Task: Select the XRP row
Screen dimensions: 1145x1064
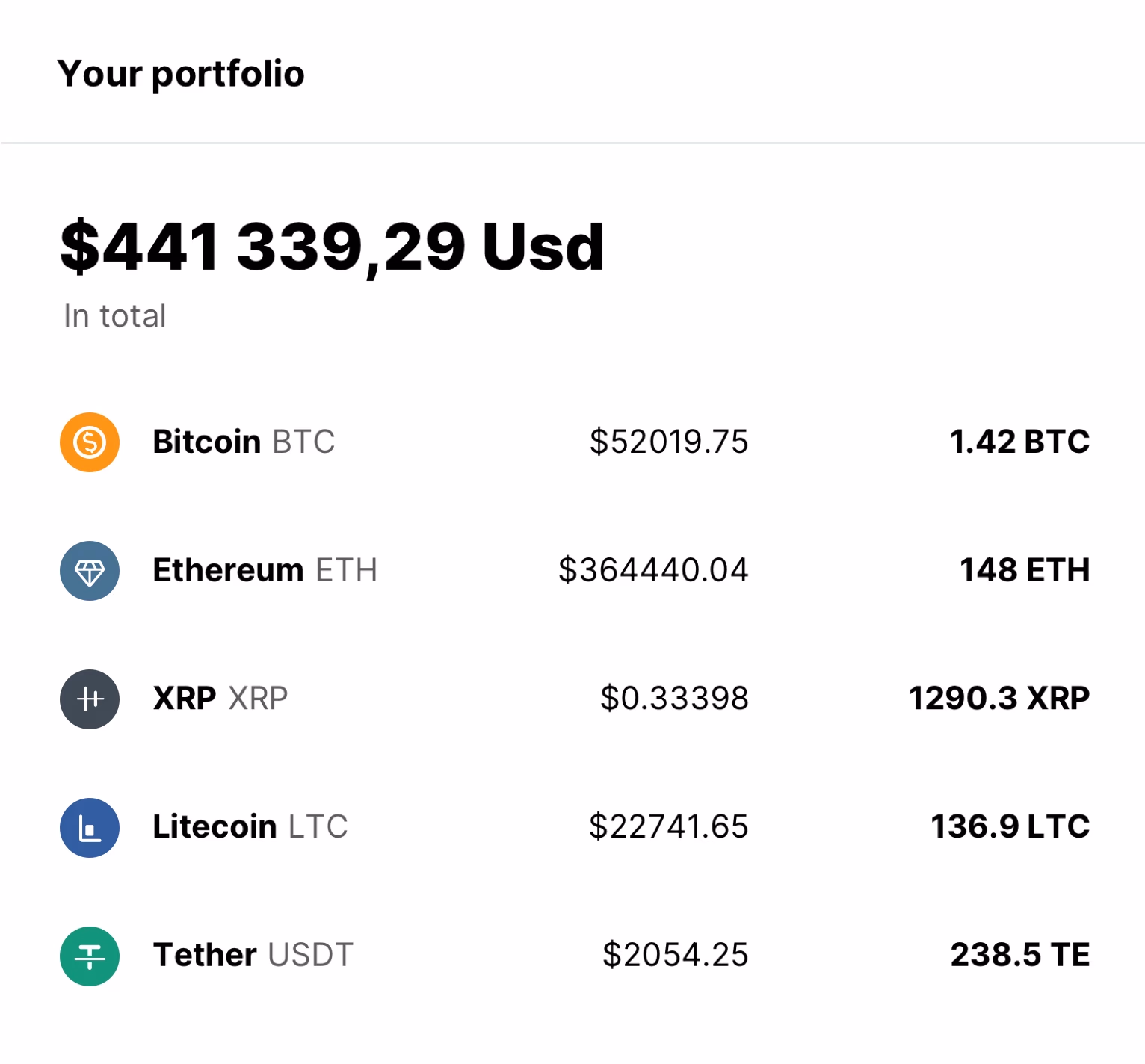Action: click(x=220, y=699)
